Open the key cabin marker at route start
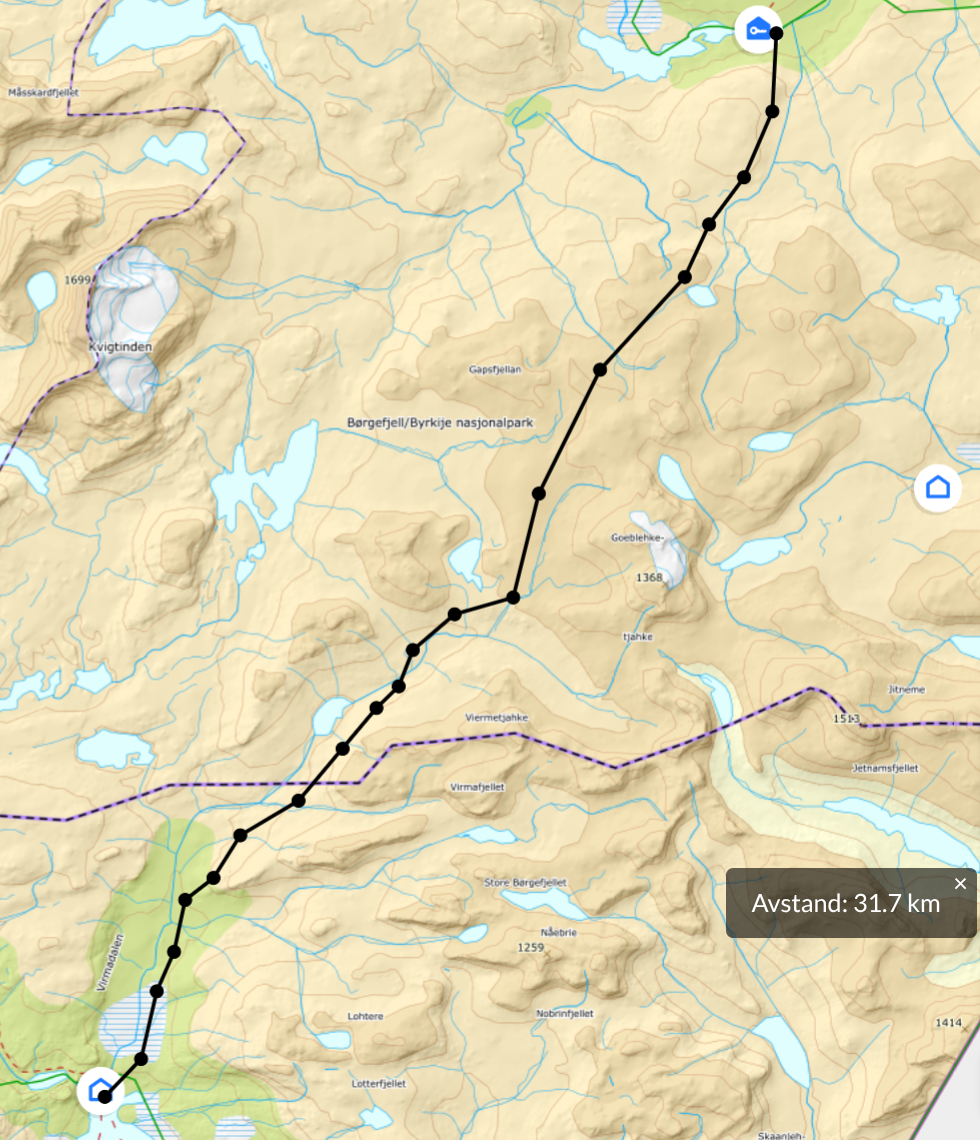Image resolution: width=980 pixels, height=1140 pixels. click(x=755, y=30)
